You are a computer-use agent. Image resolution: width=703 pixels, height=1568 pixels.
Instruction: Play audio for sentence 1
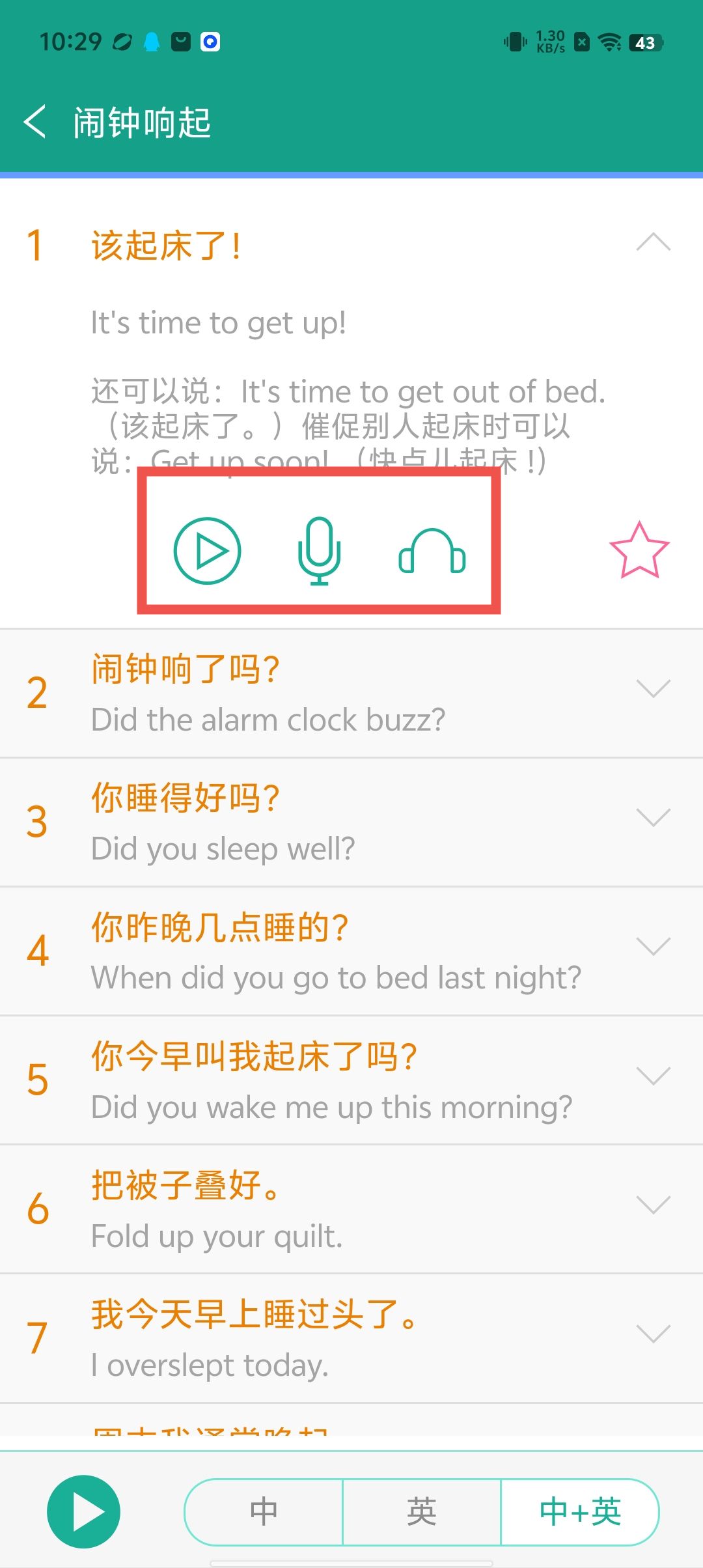(207, 551)
